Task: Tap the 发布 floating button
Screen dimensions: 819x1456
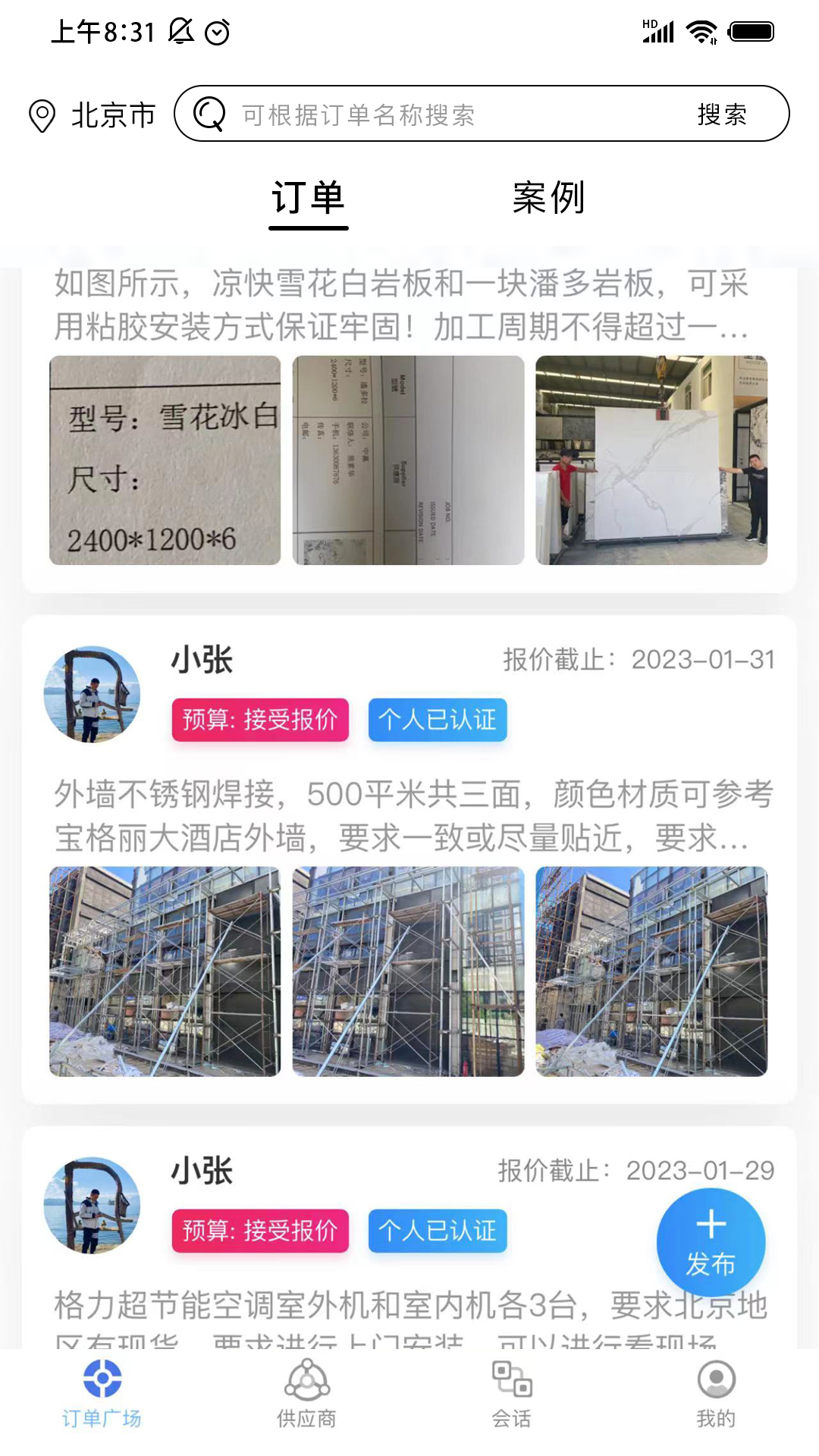Action: (711, 1242)
